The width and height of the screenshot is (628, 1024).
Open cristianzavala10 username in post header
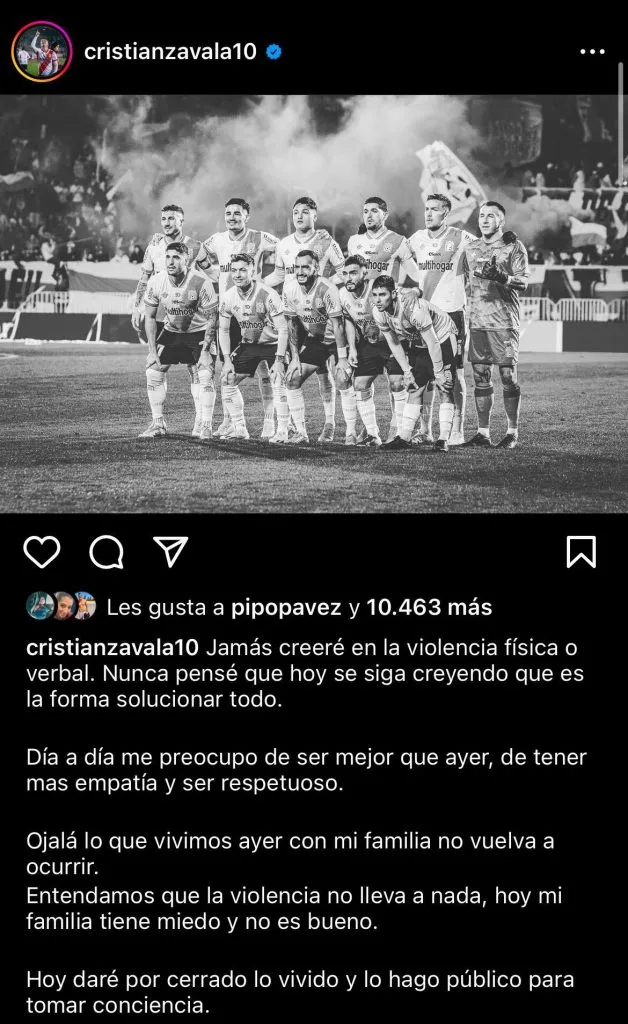[x=172, y=51]
